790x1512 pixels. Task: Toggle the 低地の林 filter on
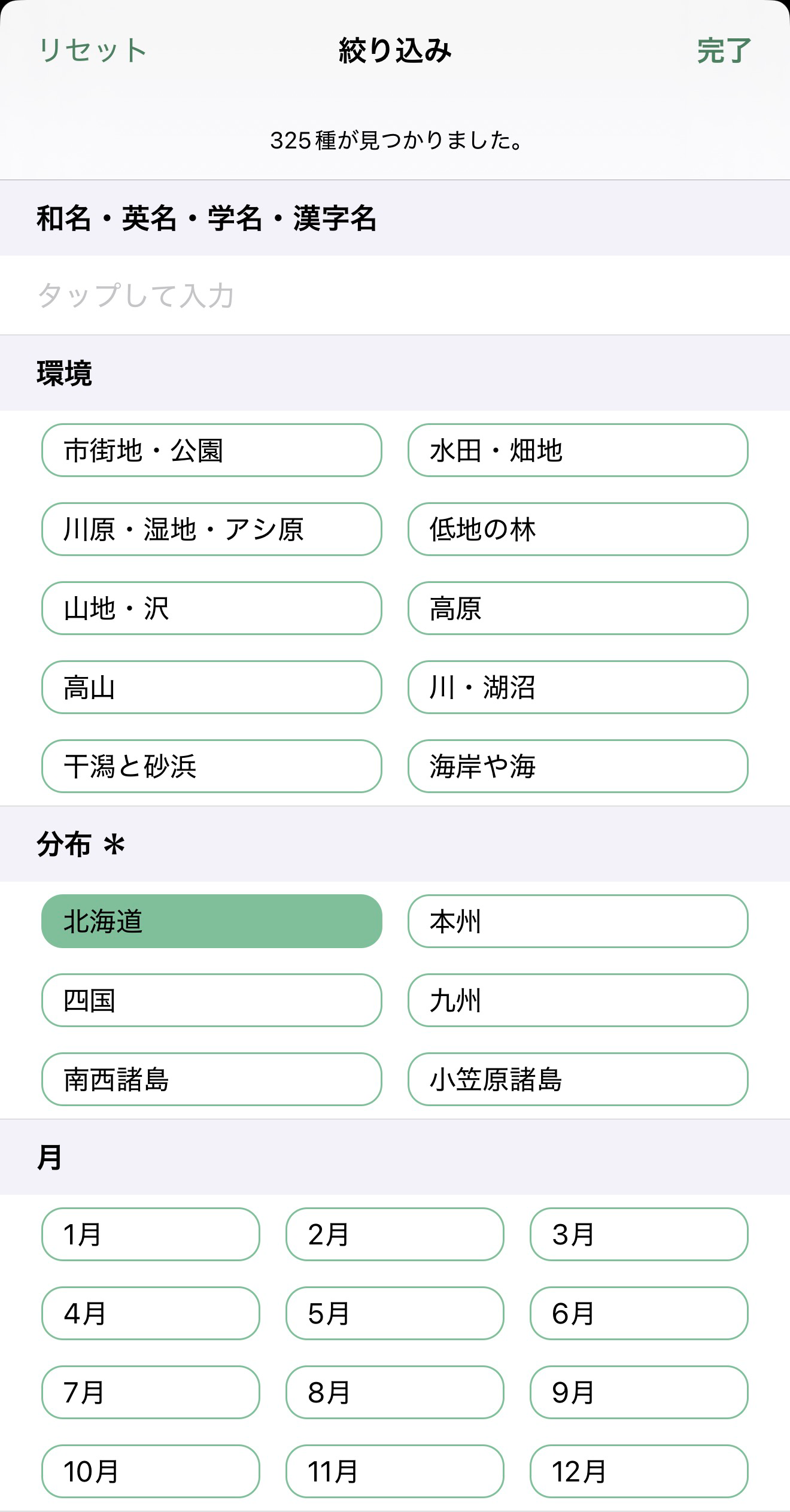(x=578, y=530)
